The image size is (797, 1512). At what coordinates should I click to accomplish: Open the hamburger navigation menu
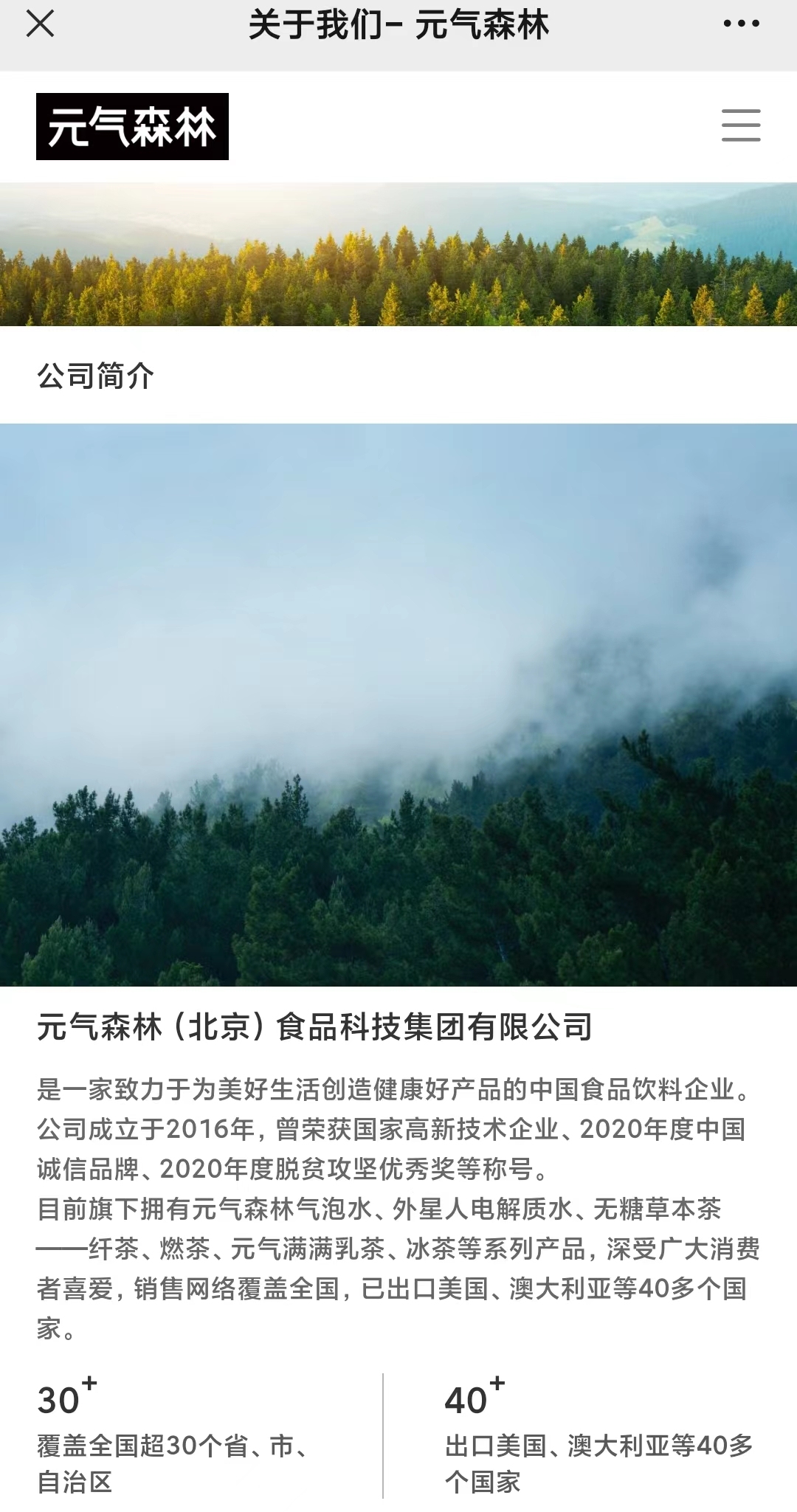(x=741, y=125)
